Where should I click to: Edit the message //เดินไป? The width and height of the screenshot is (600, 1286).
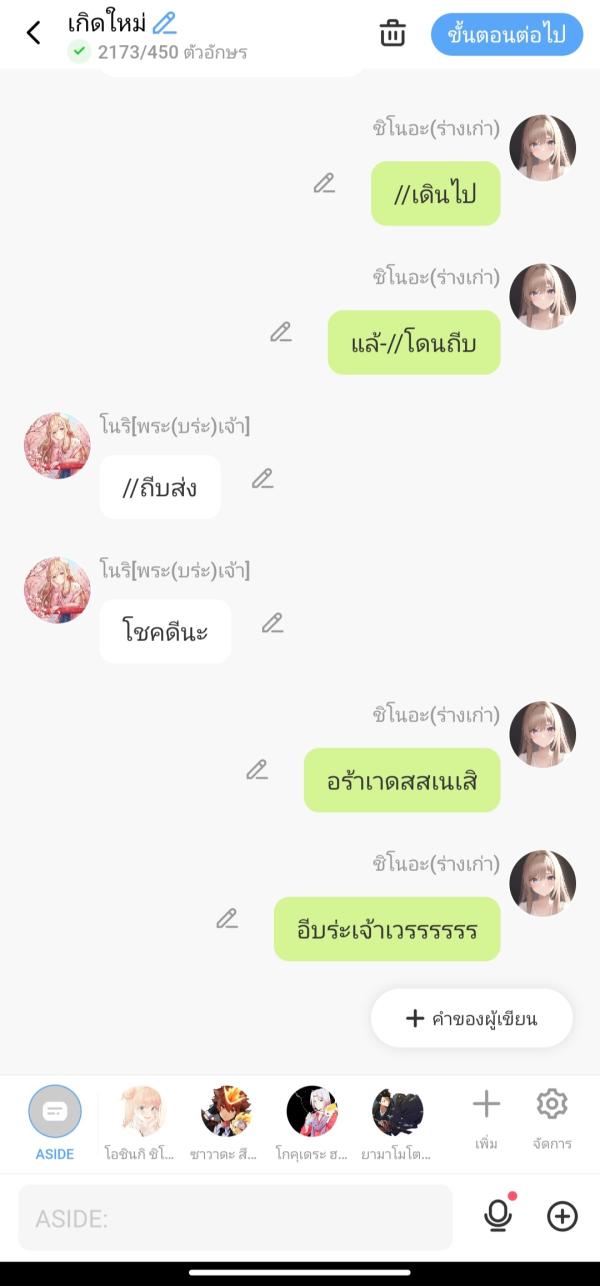click(324, 183)
